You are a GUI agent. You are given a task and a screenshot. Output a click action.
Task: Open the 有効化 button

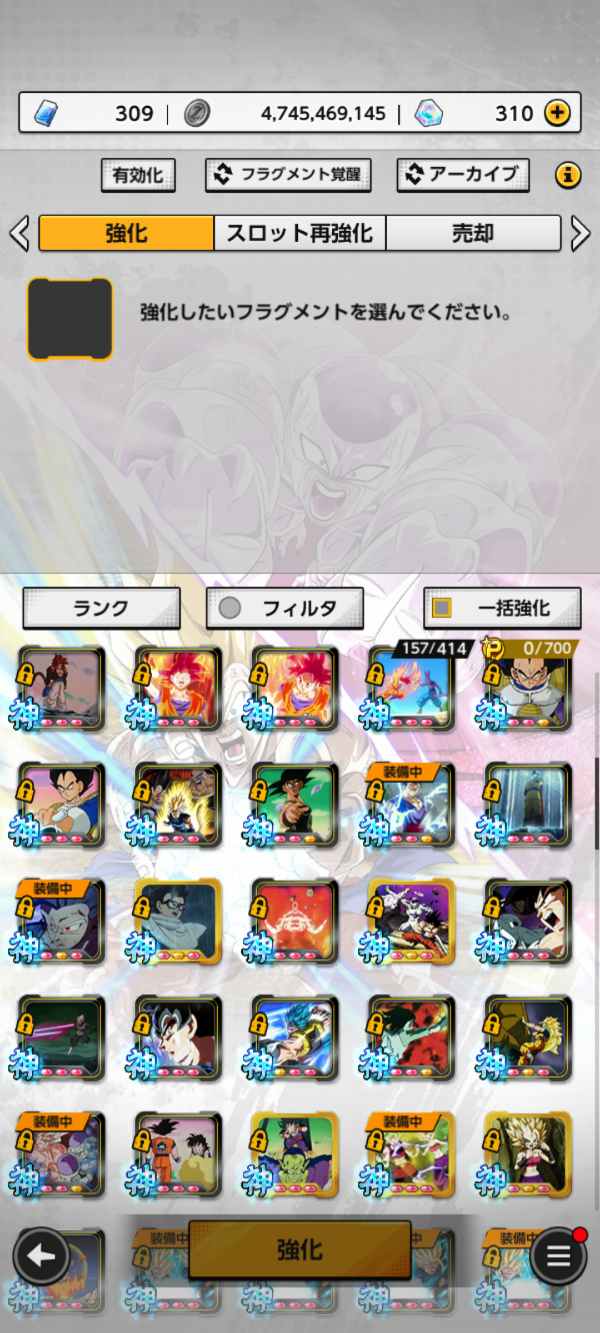(138, 175)
